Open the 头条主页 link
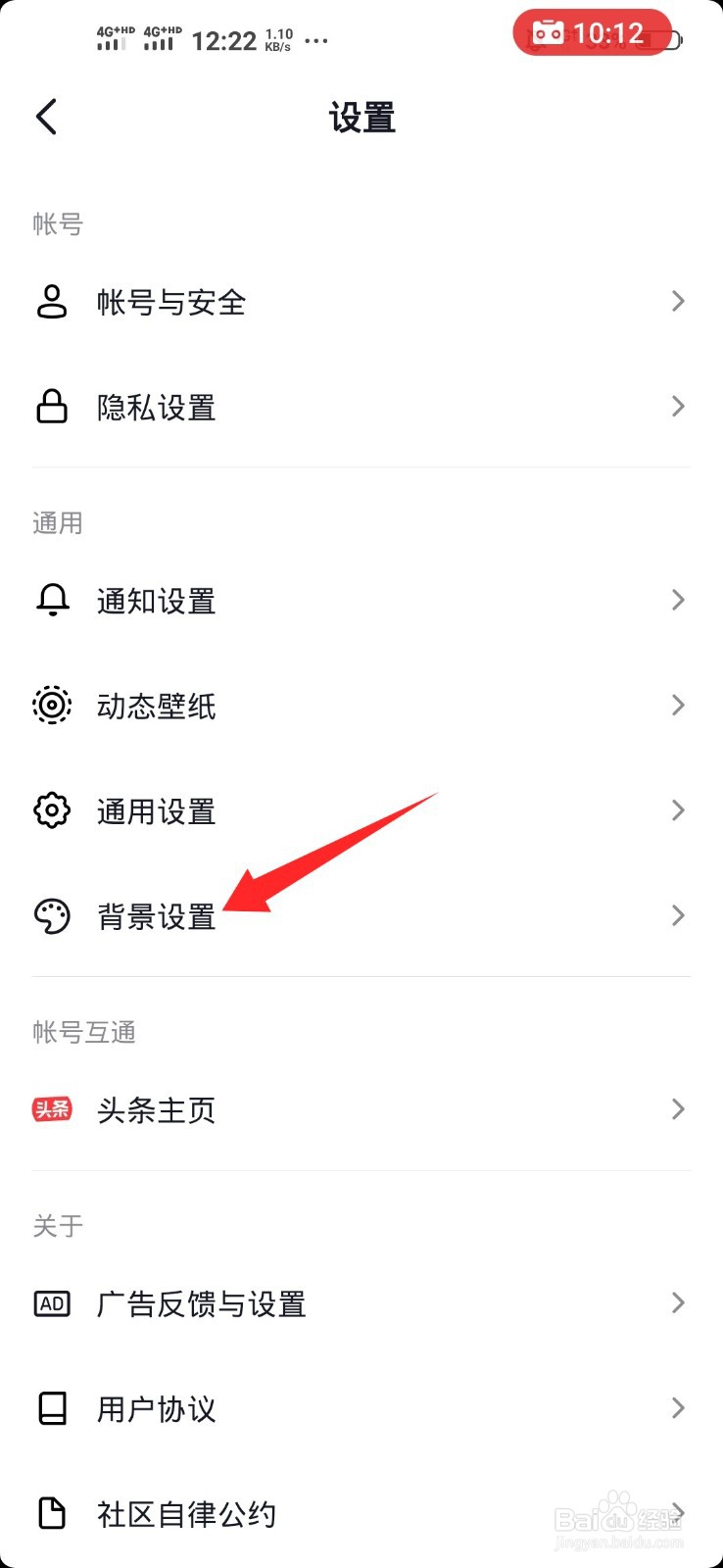The height and width of the screenshot is (1568, 723). point(157,1108)
